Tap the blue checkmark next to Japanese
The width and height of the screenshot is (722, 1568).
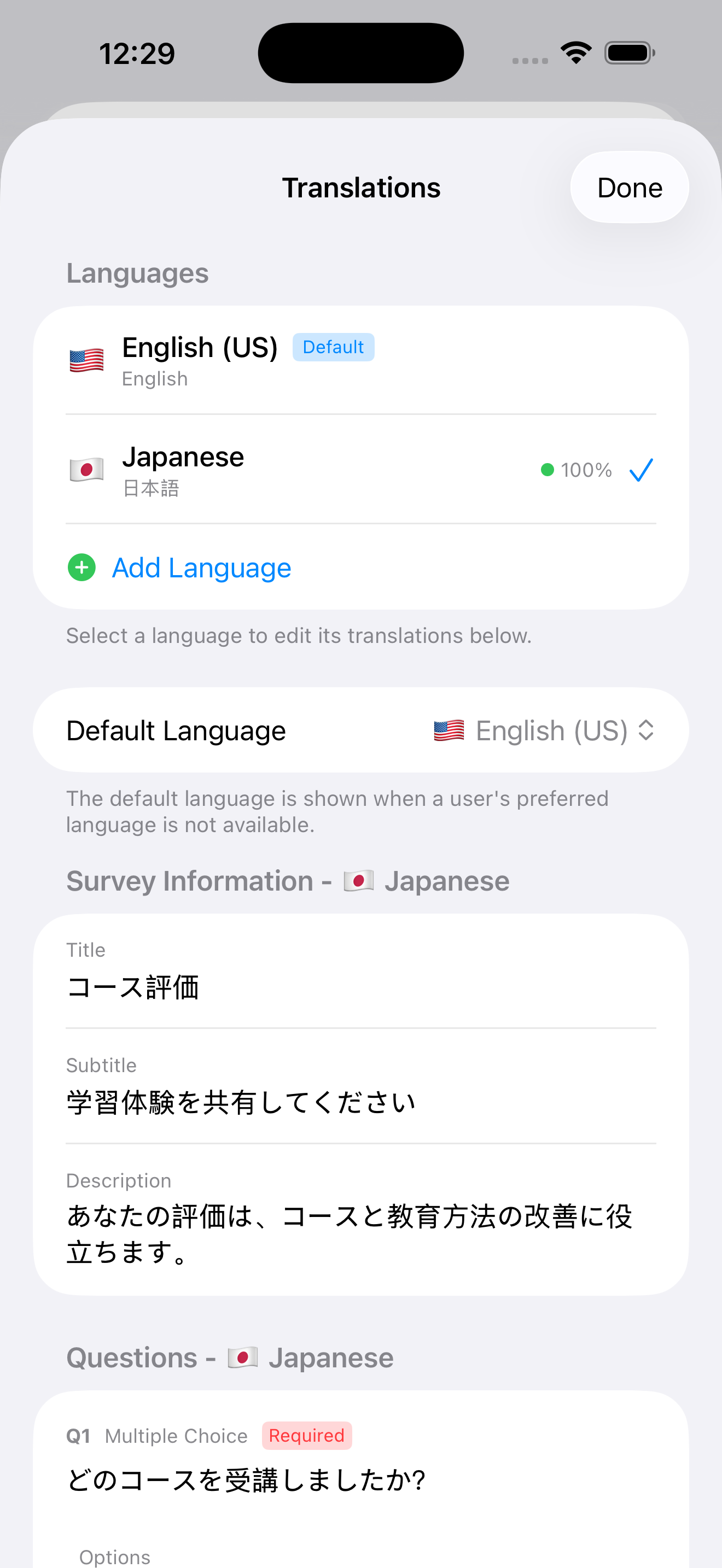[x=641, y=469]
